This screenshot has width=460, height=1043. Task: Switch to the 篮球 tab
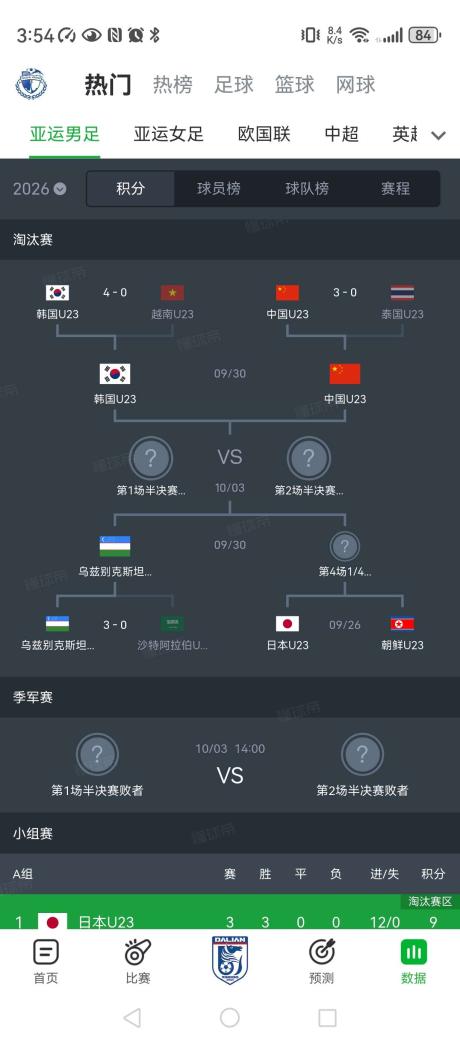pyautogui.click(x=294, y=85)
